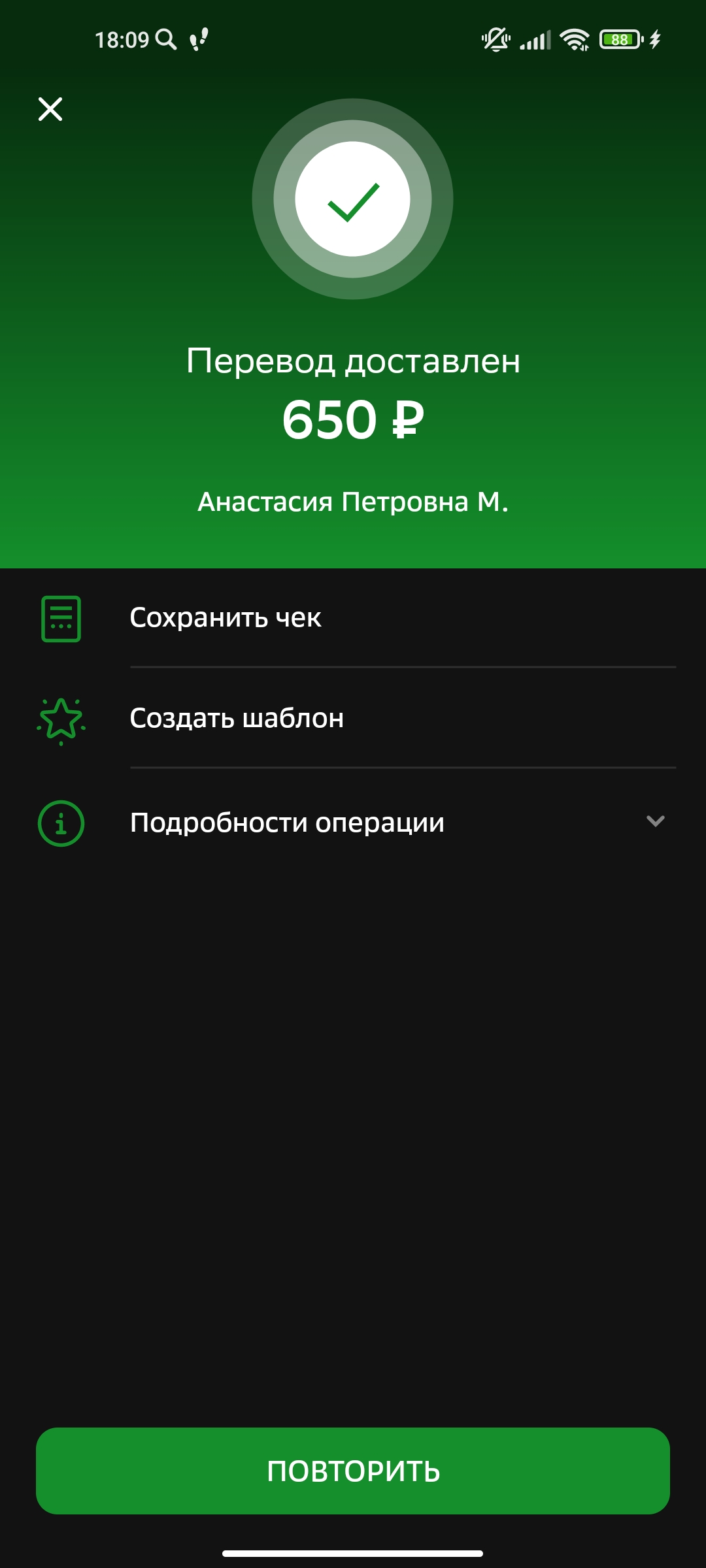Expand Подробности операции
The height and width of the screenshot is (1568, 706).
(x=353, y=823)
